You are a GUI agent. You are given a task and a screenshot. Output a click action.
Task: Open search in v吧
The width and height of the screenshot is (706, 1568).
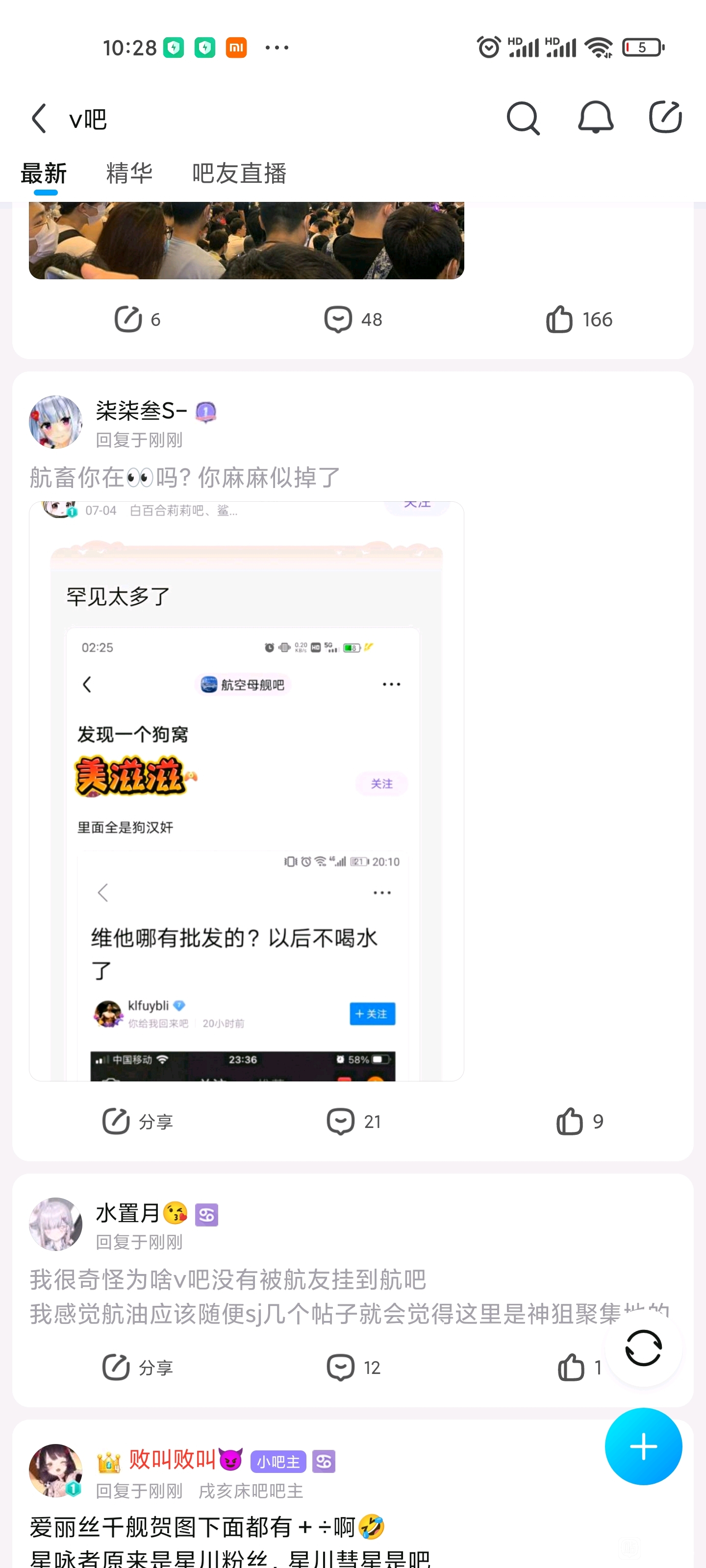coord(523,118)
